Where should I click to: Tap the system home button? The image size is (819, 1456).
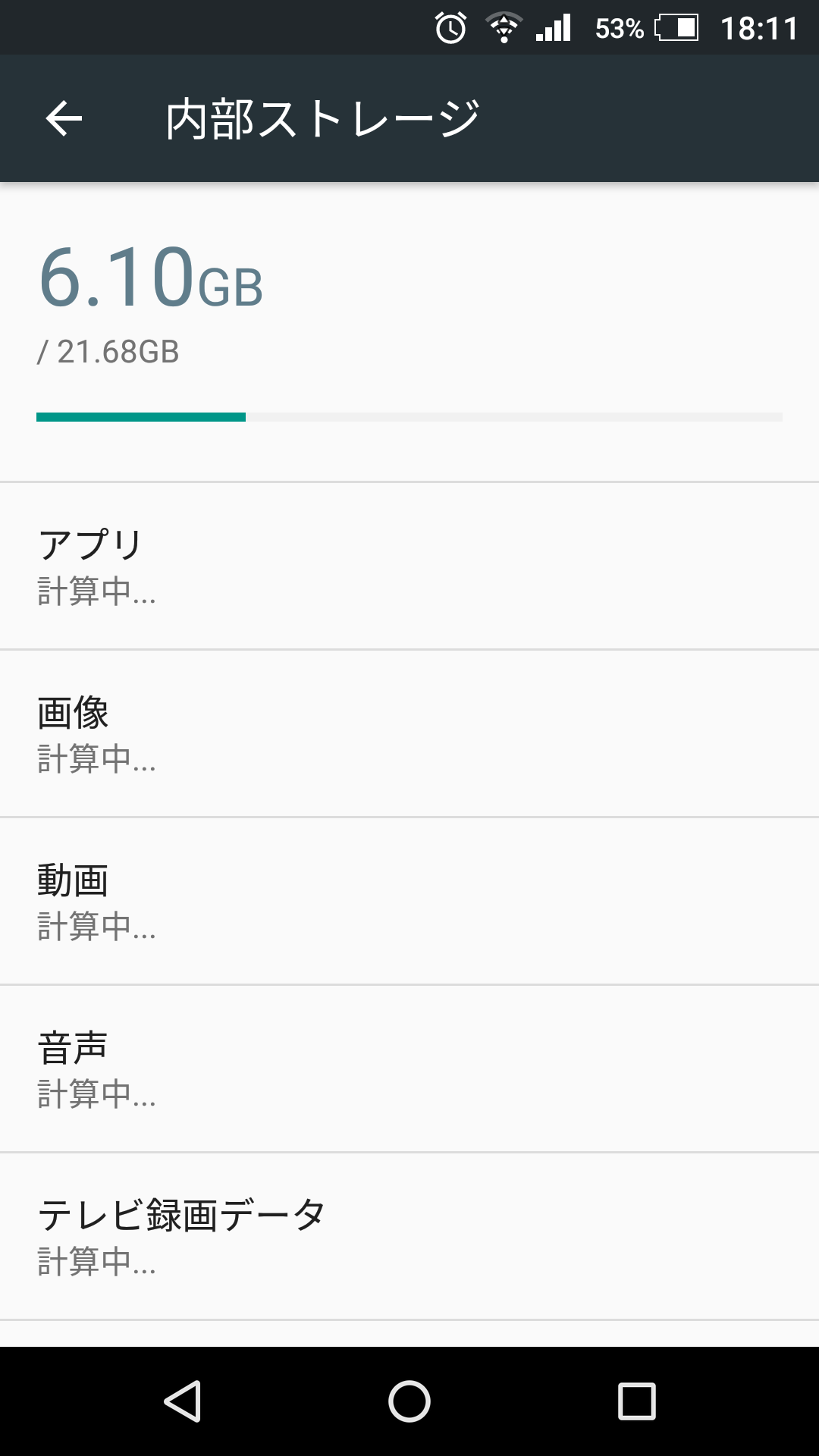click(409, 1401)
